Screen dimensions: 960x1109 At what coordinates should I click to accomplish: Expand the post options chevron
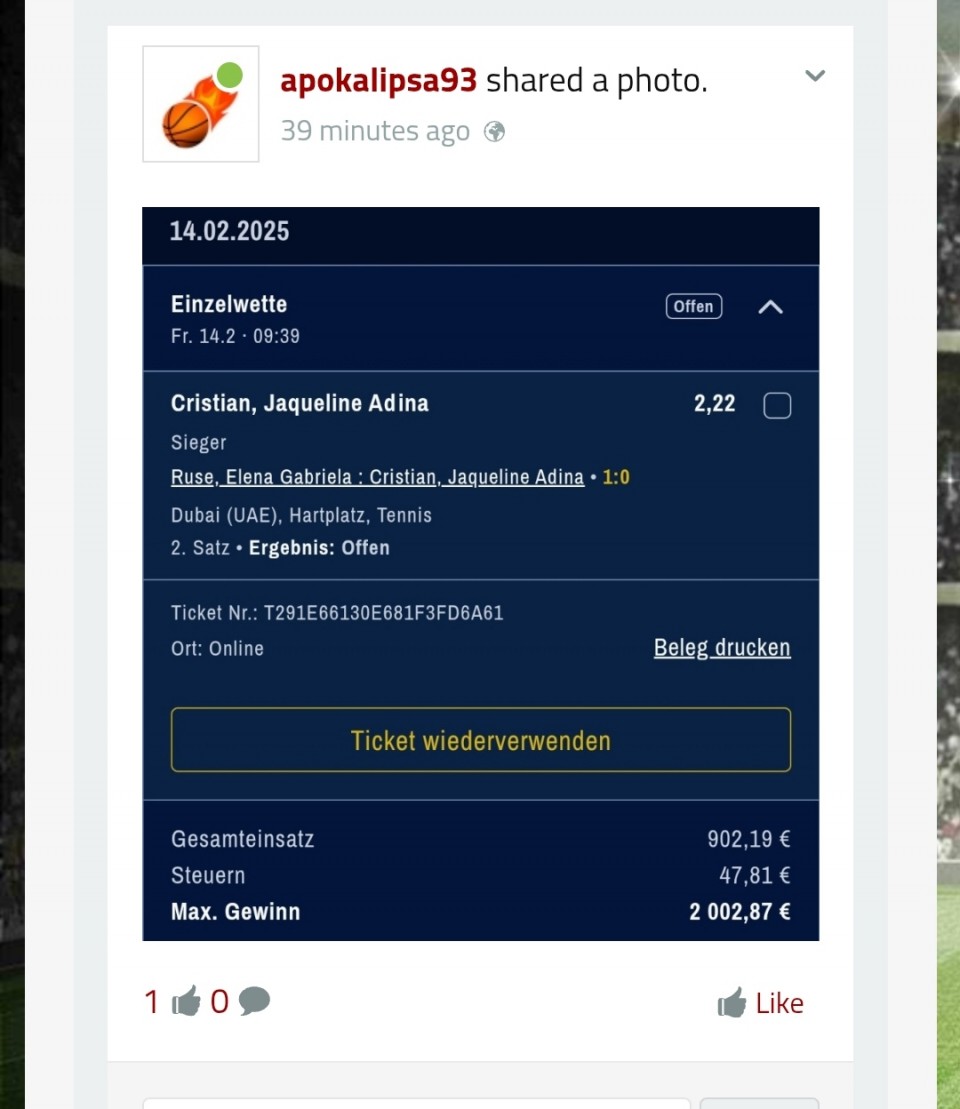815,76
